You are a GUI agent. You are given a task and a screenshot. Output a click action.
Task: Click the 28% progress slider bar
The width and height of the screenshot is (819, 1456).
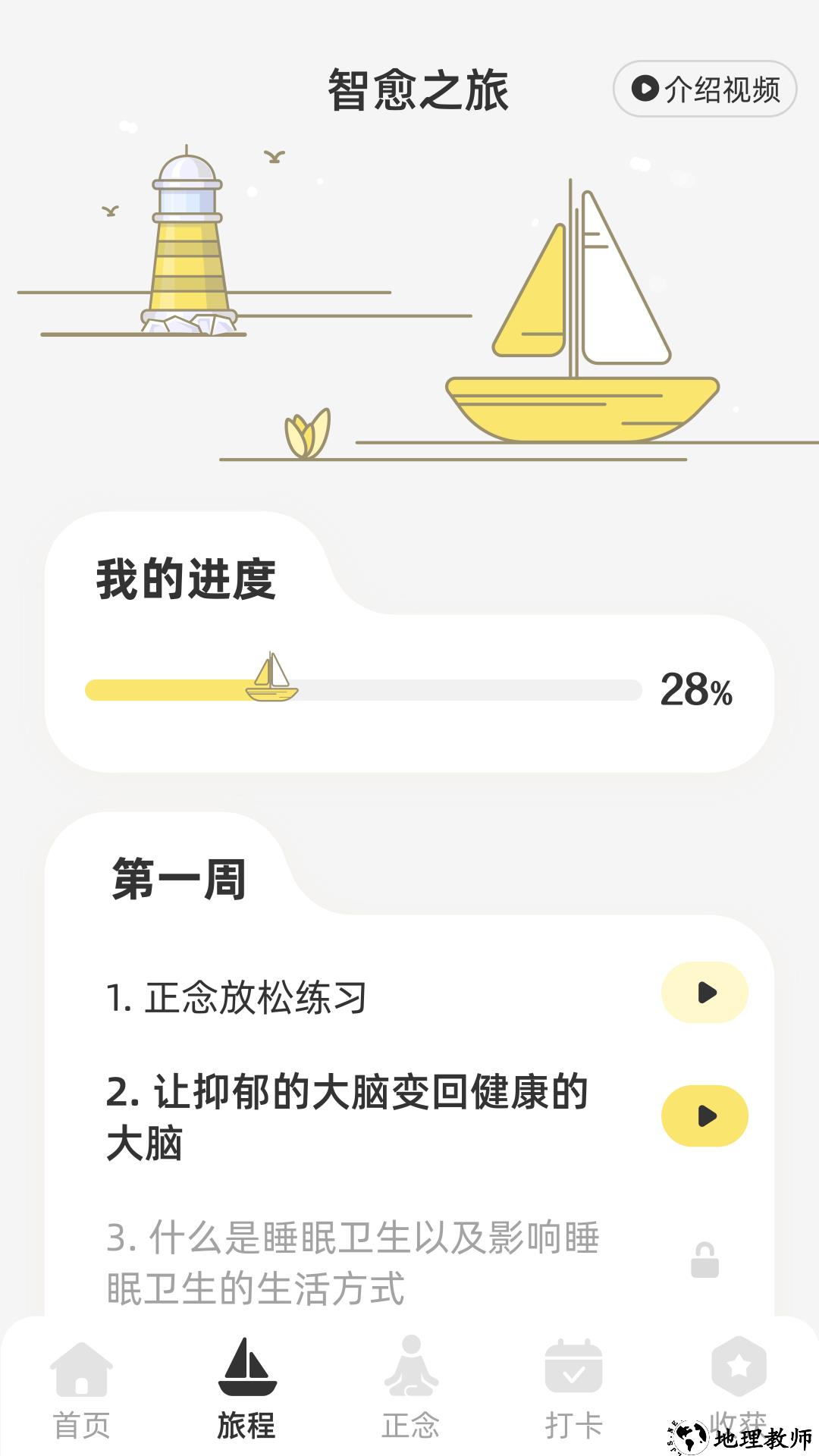[x=364, y=689]
